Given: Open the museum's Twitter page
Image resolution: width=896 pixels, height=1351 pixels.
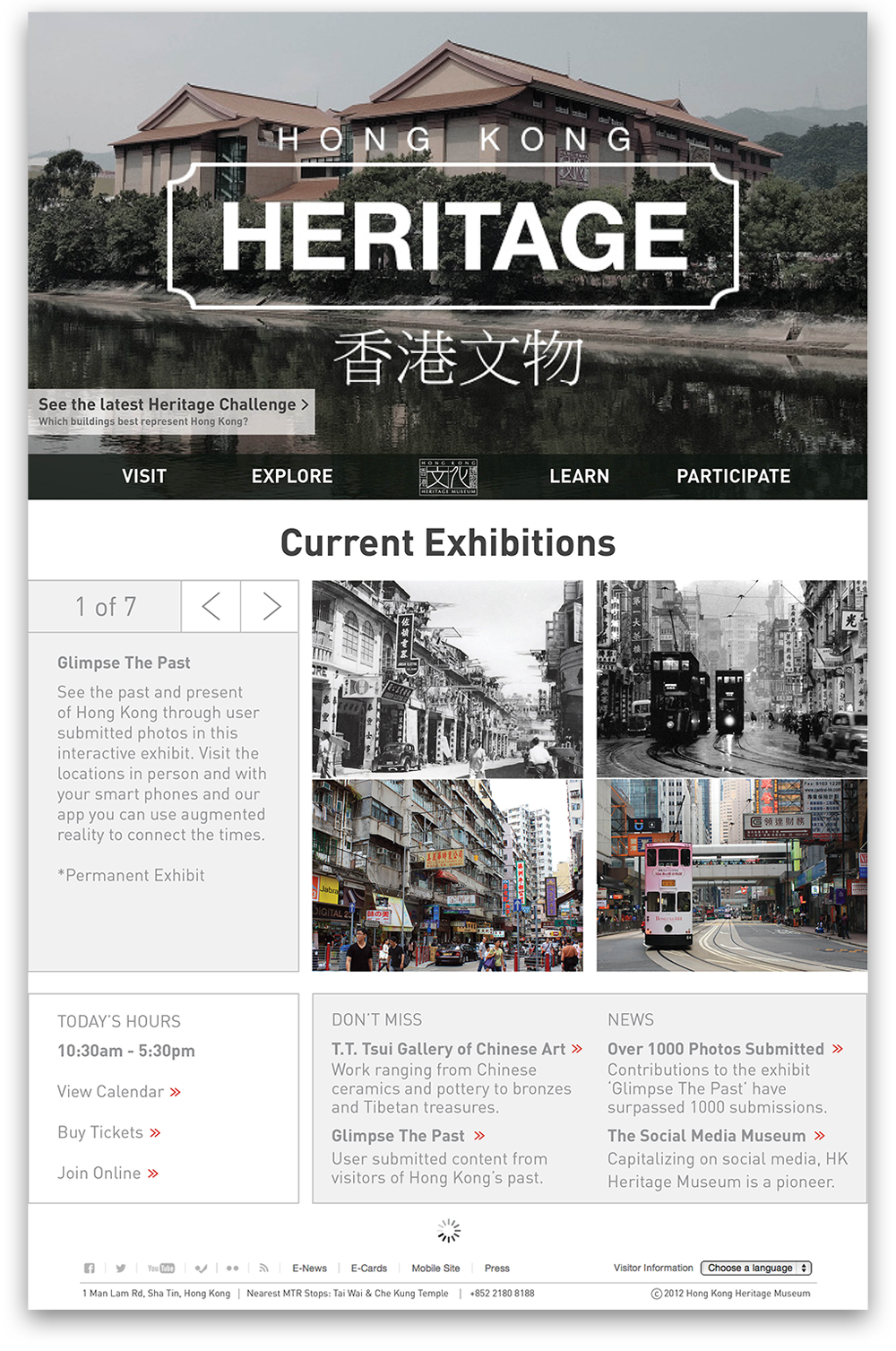Looking at the screenshot, I should pyautogui.click(x=120, y=1269).
